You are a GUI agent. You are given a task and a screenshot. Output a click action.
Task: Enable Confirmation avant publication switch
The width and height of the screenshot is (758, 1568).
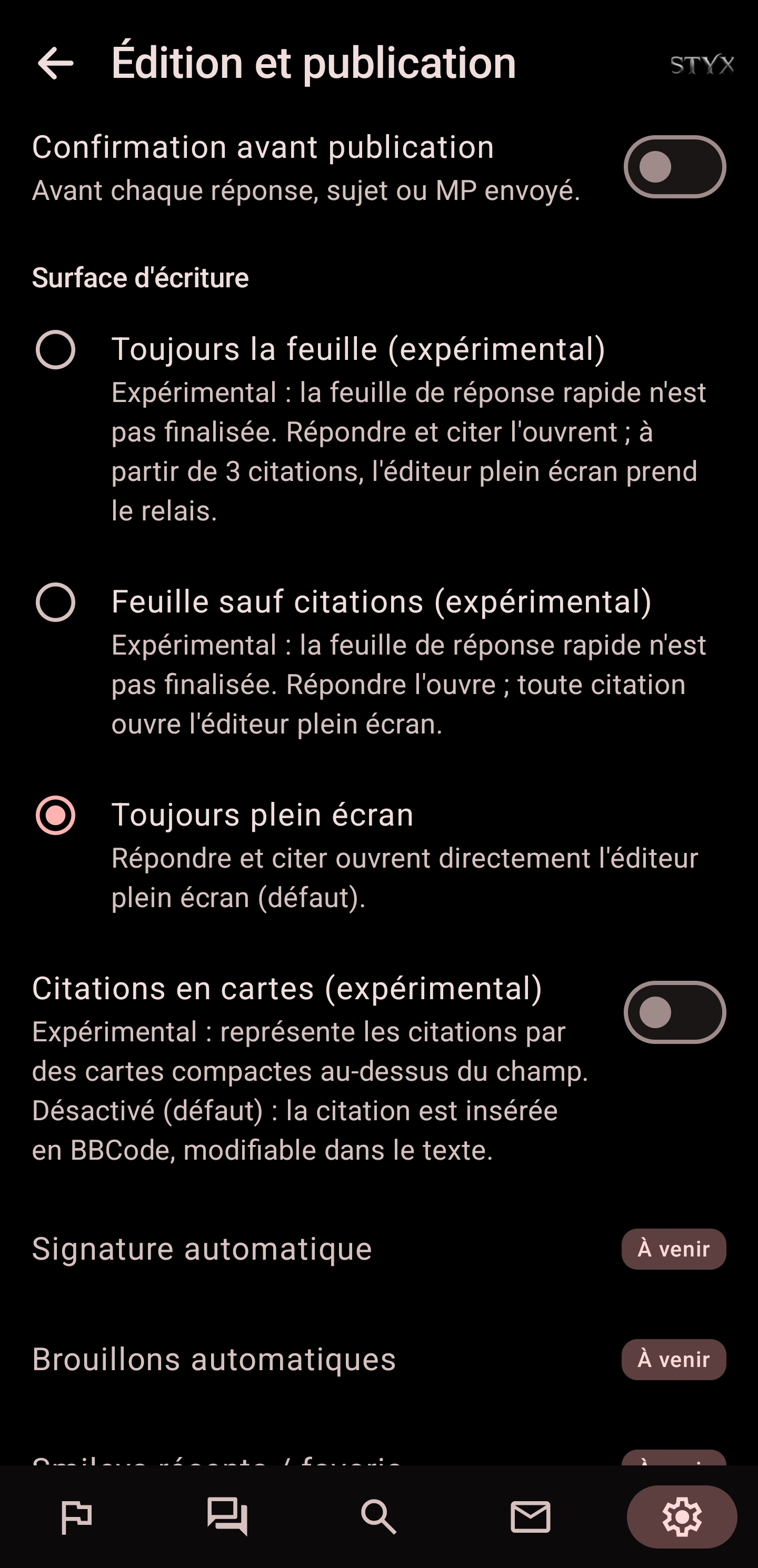coord(675,167)
